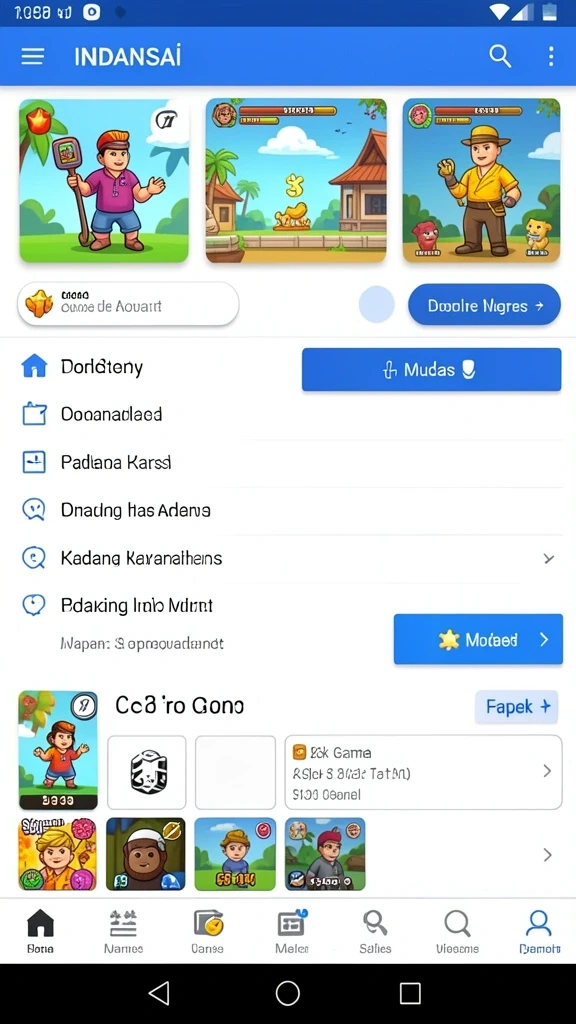Open the Padlana Karssl row

(x=288, y=463)
